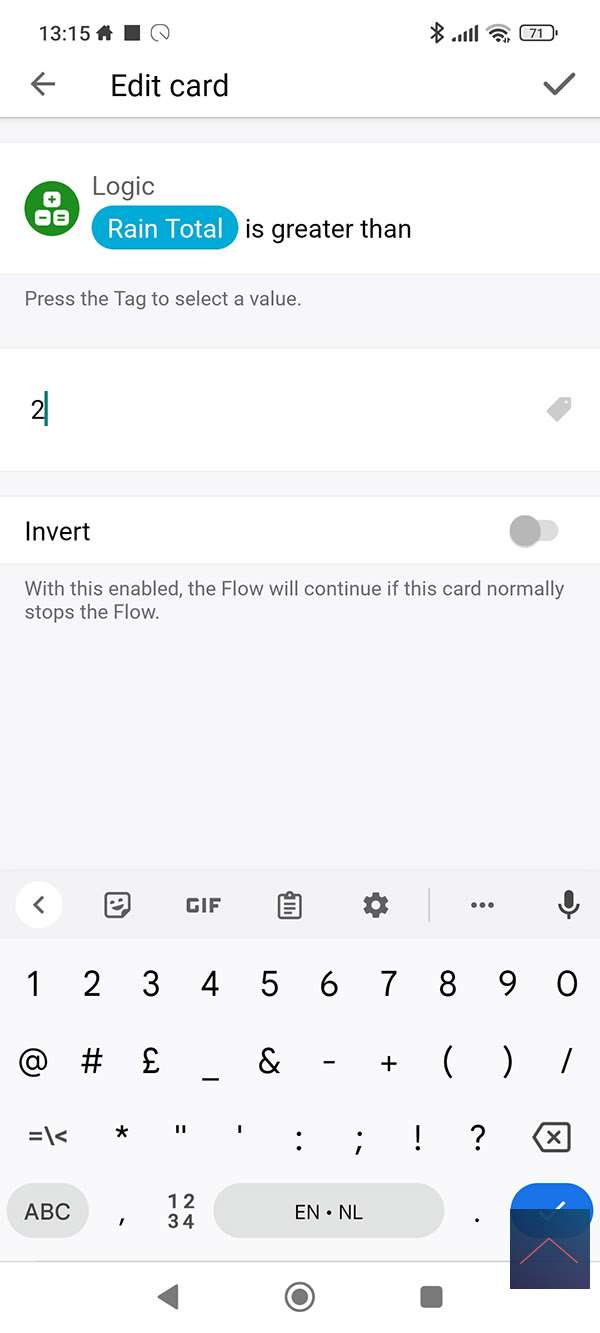600x1333 pixels.
Task: Start voice typing with the microphone
Action: 567,906
